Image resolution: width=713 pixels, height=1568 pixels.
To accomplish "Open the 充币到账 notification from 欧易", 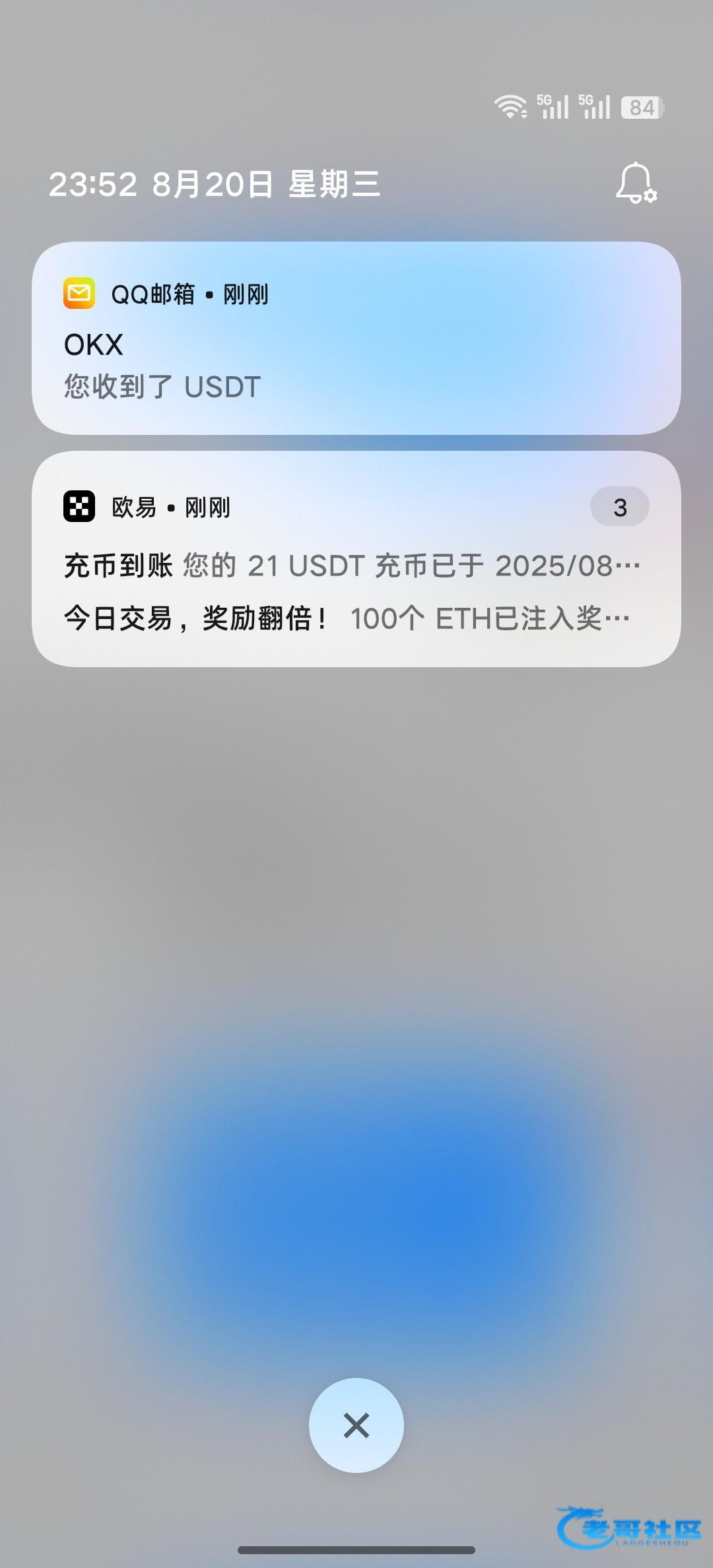I will tap(352, 566).
